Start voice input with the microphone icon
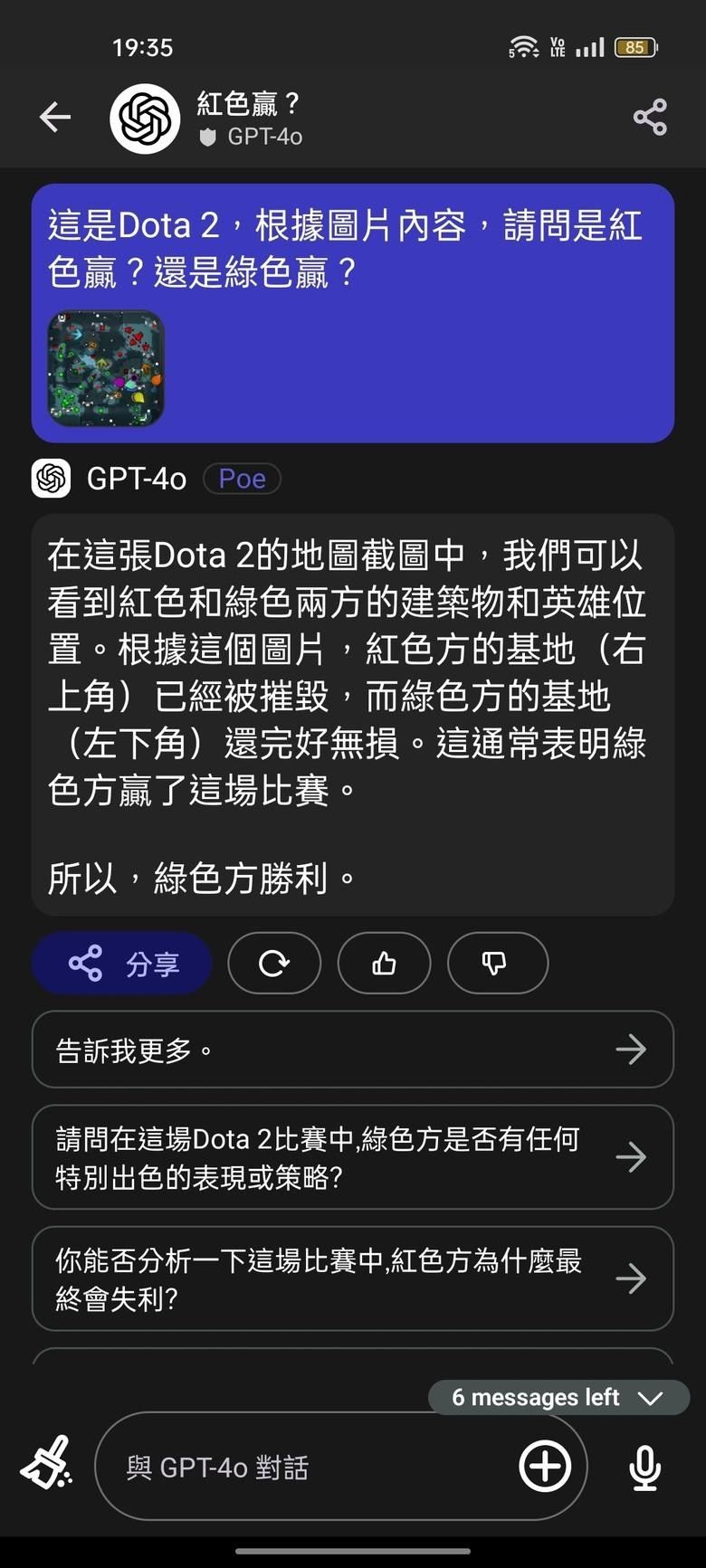Image resolution: width=706 pixels, height=1568 pixels. click(644, 1466)
